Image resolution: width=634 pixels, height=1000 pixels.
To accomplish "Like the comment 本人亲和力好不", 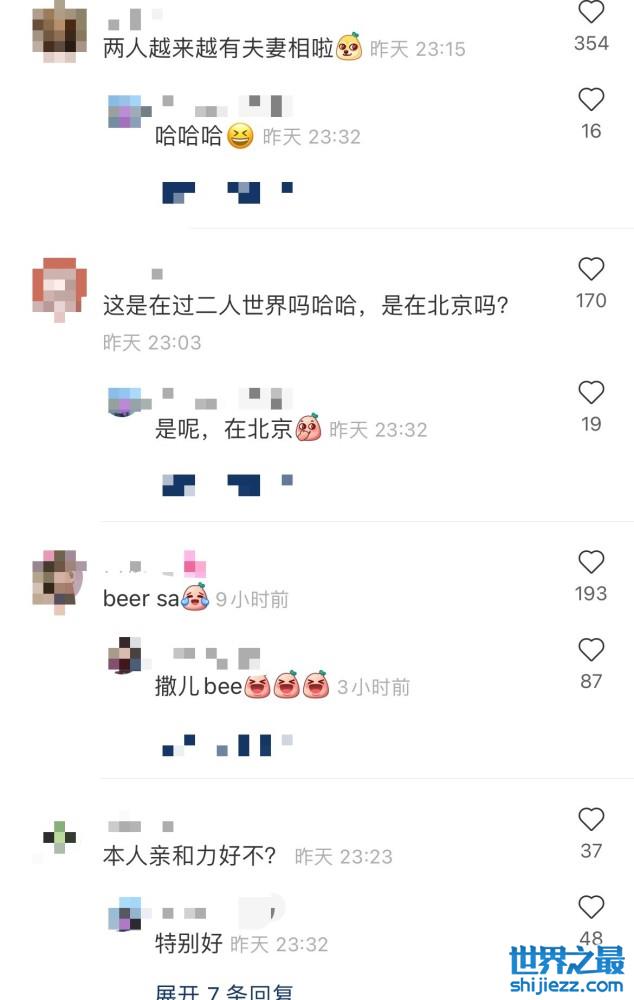I will coord(591,820).
